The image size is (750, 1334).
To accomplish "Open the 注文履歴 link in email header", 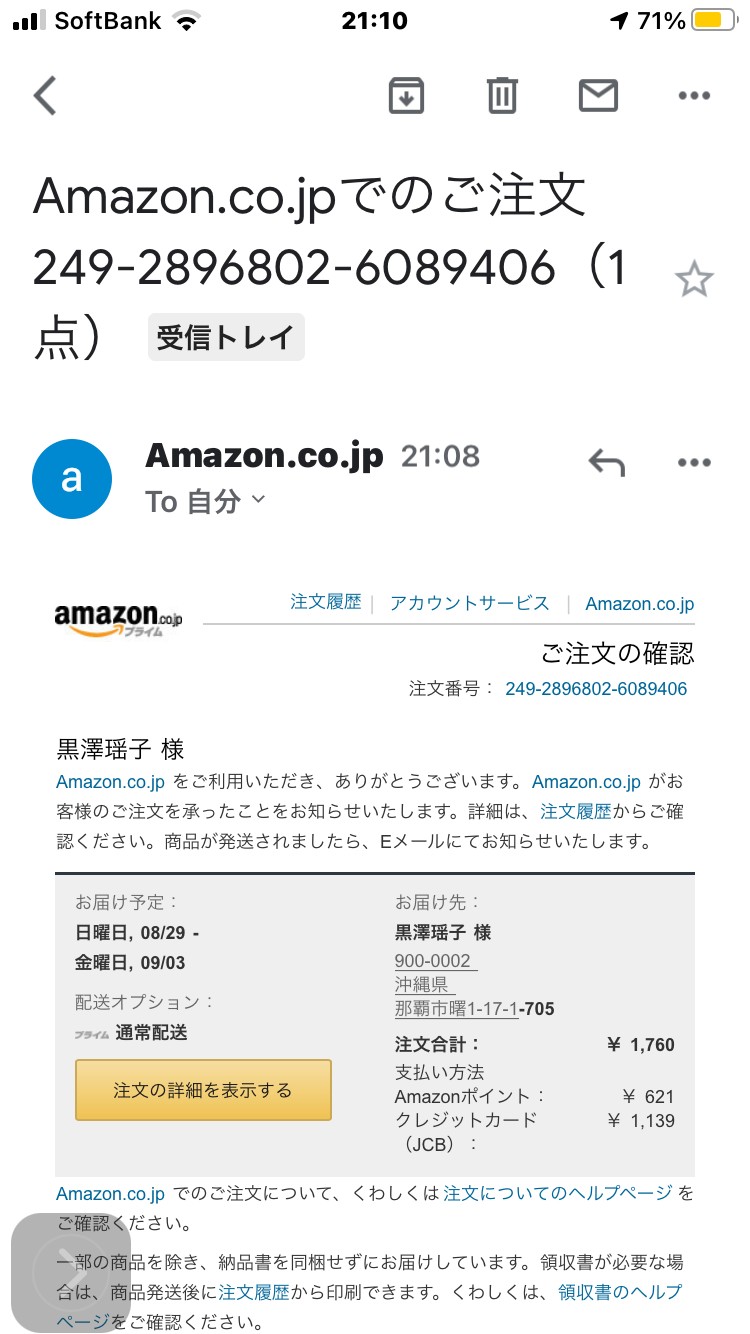I will click(x=326, y=602).
